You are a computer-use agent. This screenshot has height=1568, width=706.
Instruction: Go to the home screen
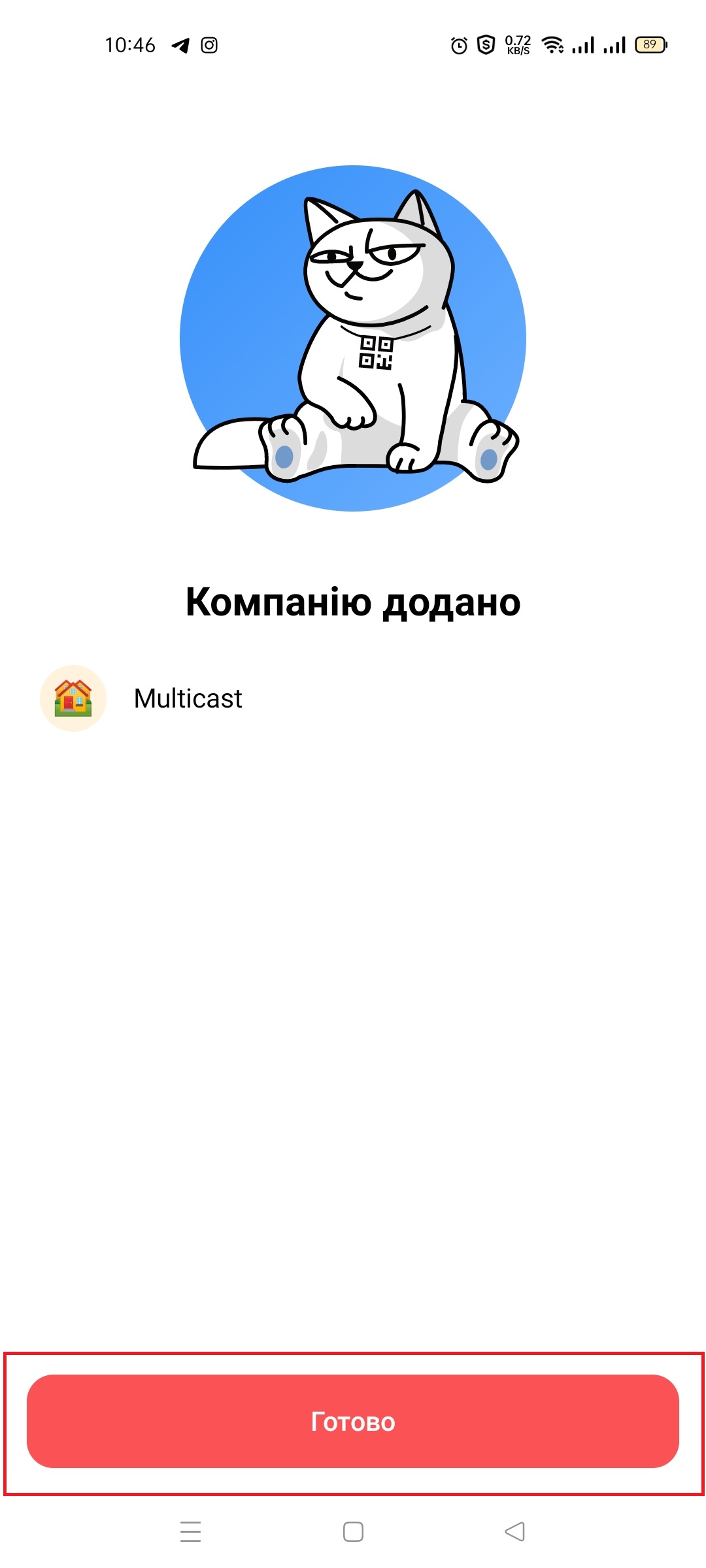[x=353, y=1531]
